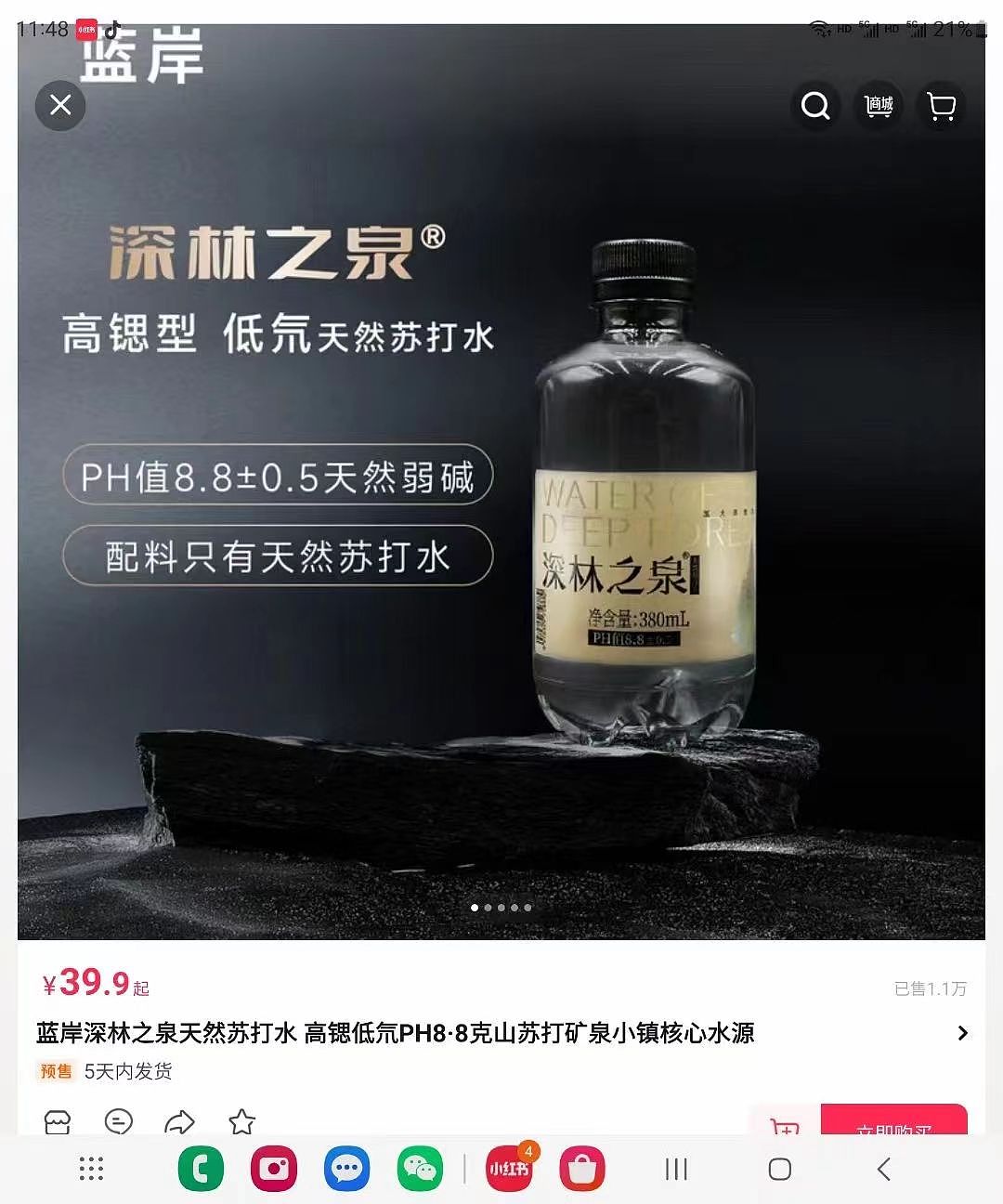Share this product
1003x1204 pixels.
tap(180, 1121)
